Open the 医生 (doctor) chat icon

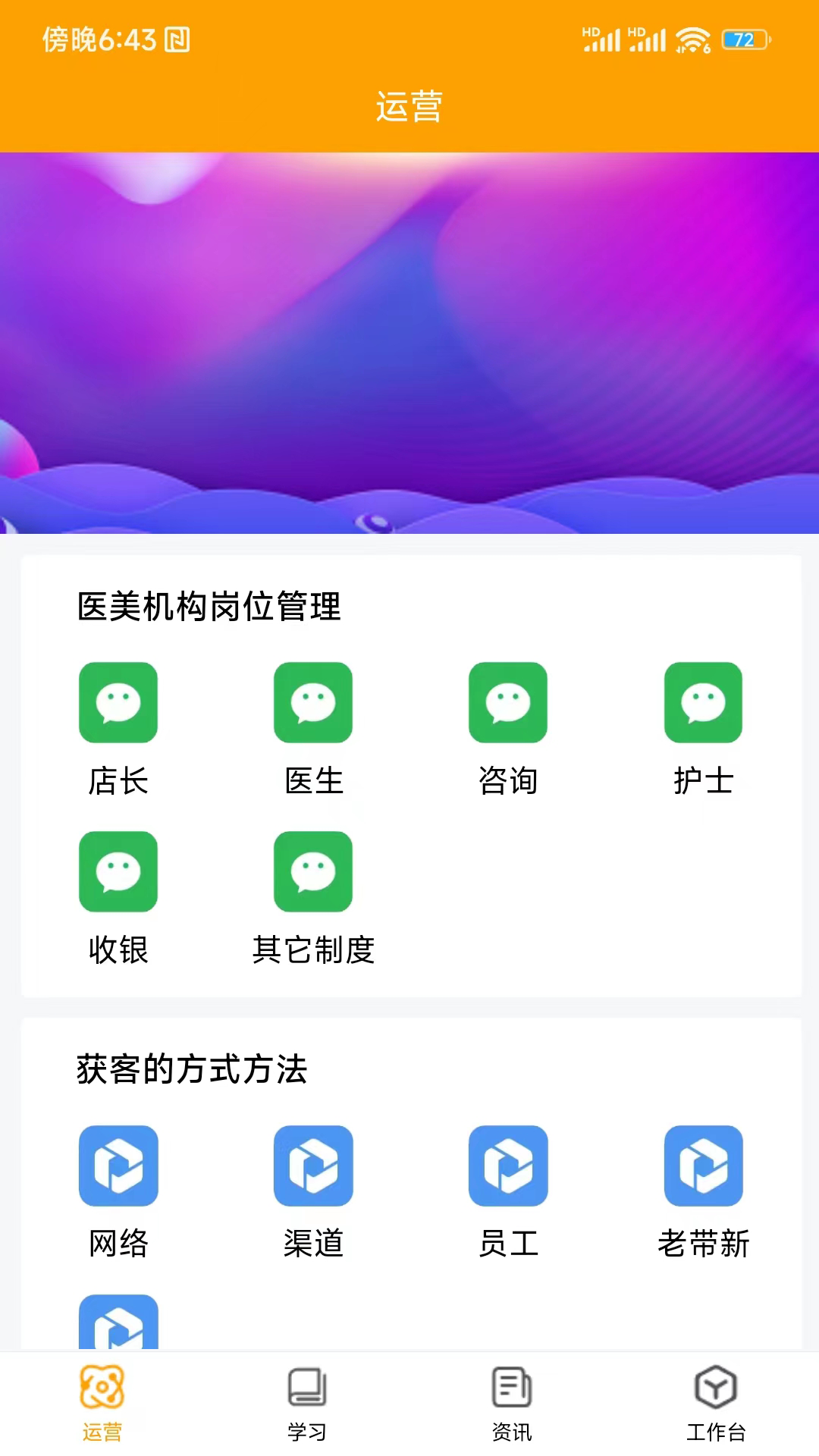pos(313,702)
